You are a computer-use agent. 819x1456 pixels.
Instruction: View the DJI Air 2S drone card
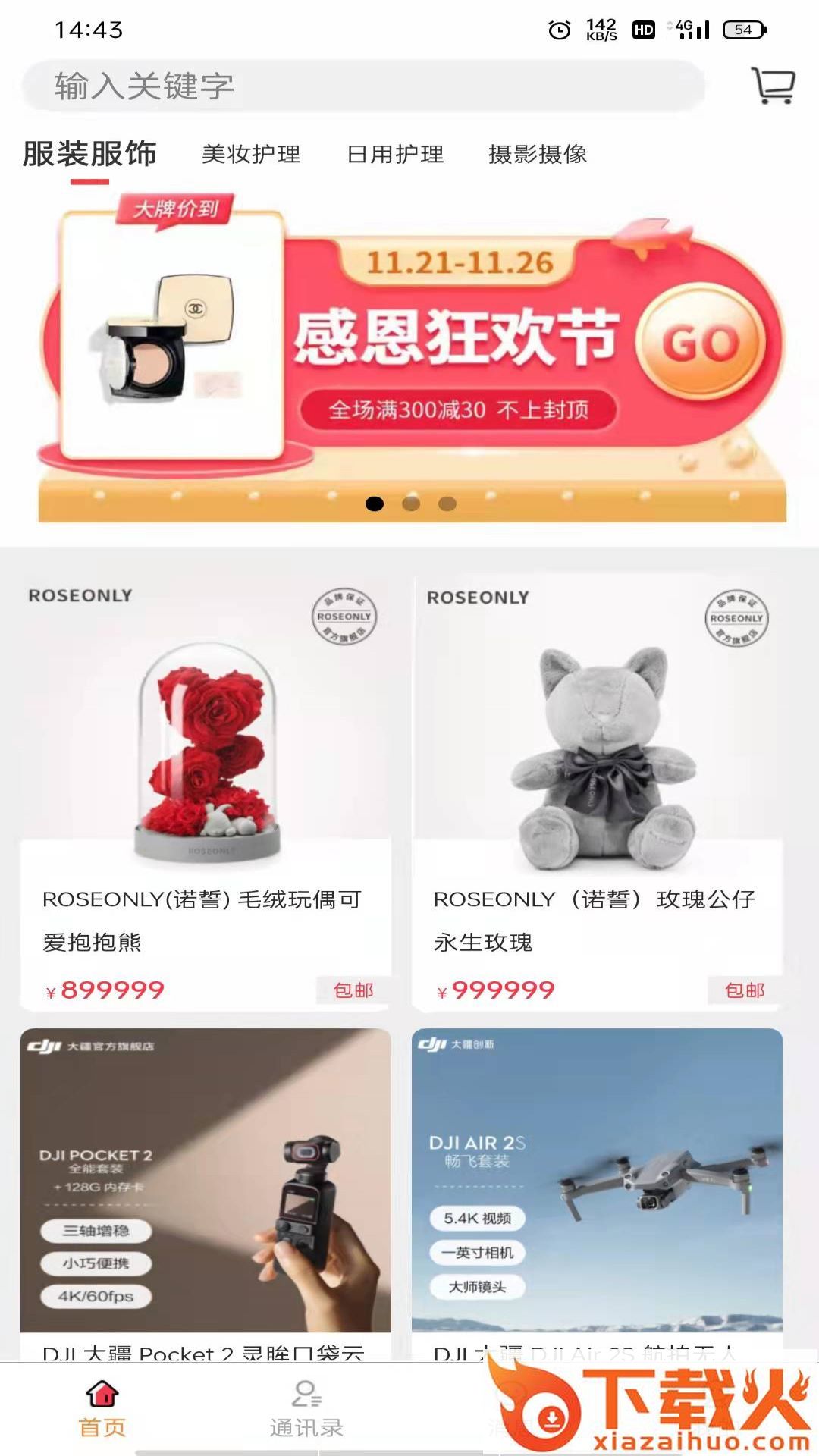click(x=597, y=1194)
